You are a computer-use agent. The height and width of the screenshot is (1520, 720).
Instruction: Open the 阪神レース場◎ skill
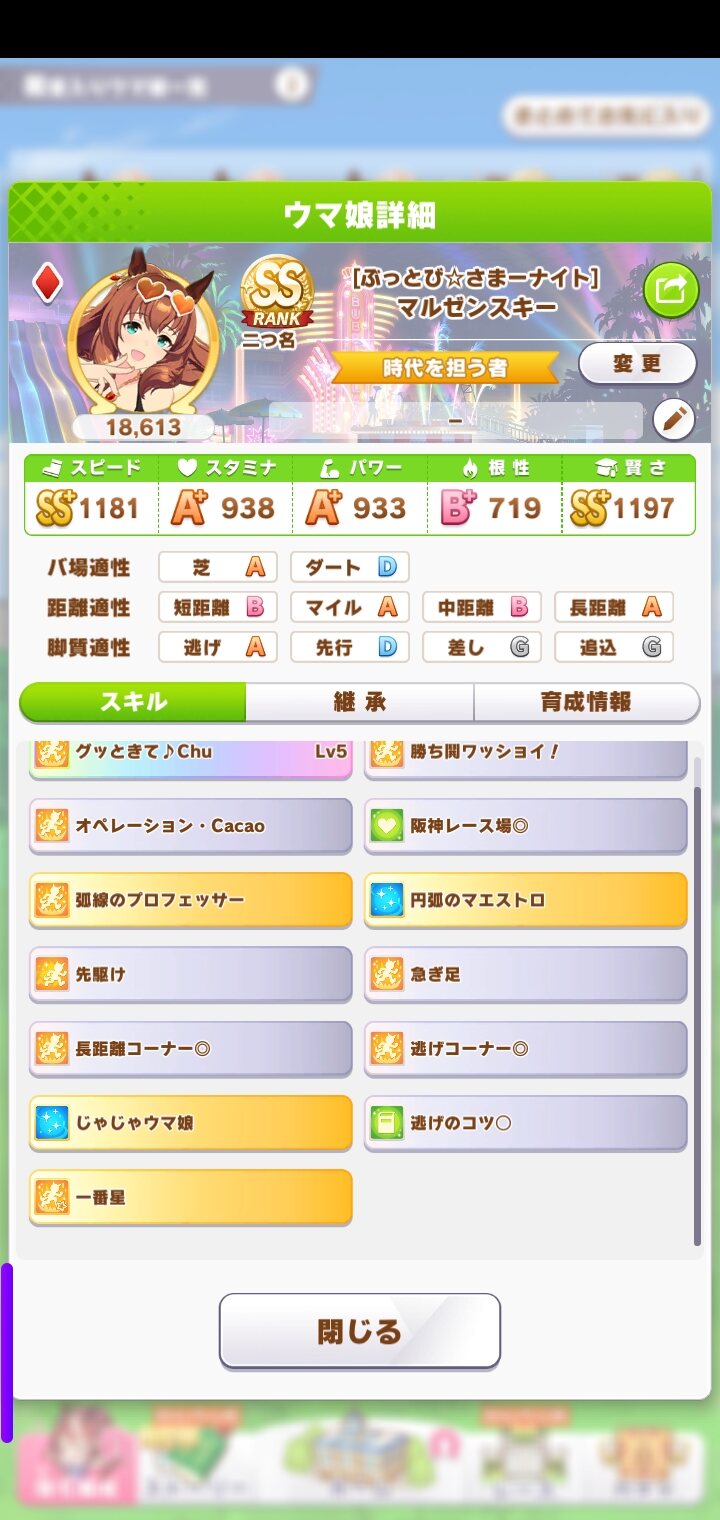pyautogui.click(x=525, y=826)
